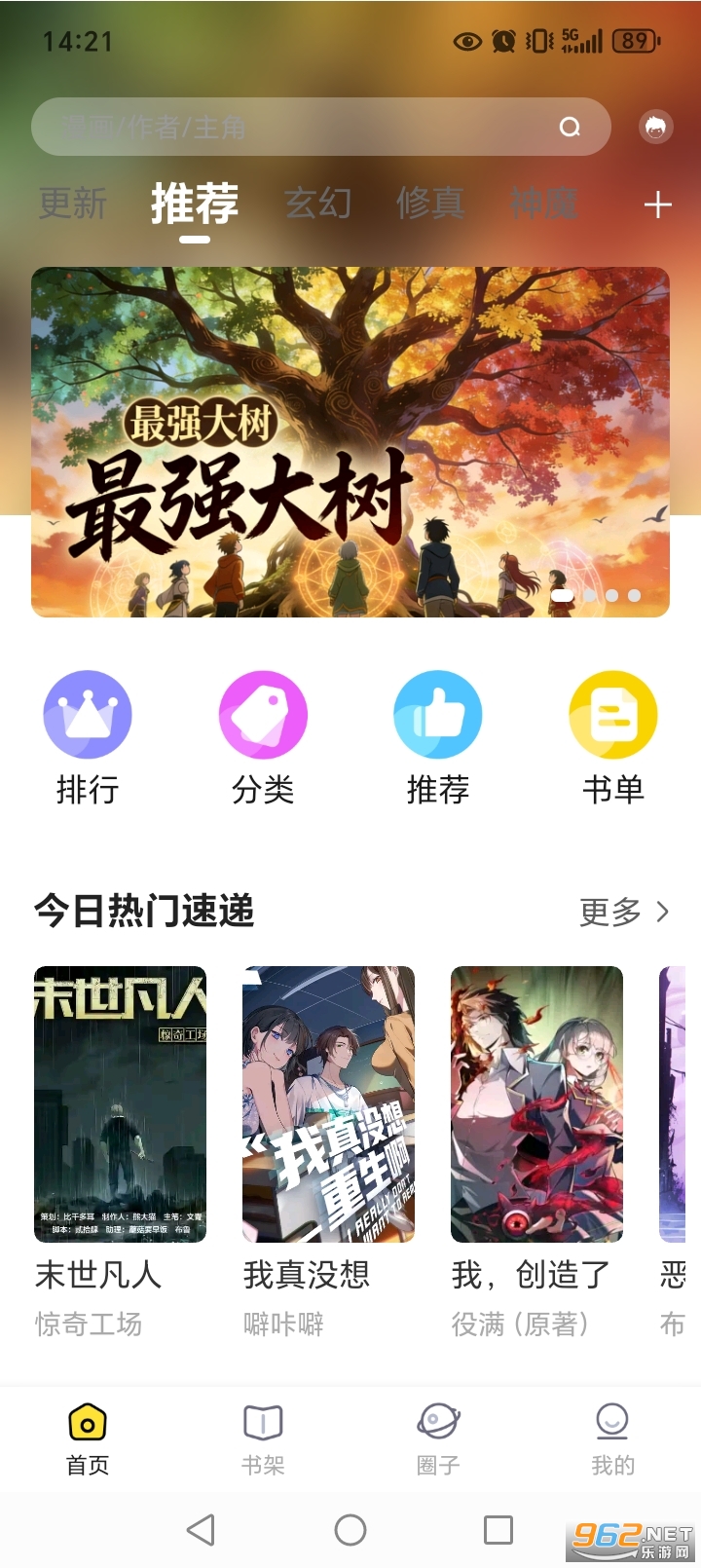Switch to the 玄幻 category tab
Image resolution: width=701 pixels, height=1568 pixels.
coord(316,205)
